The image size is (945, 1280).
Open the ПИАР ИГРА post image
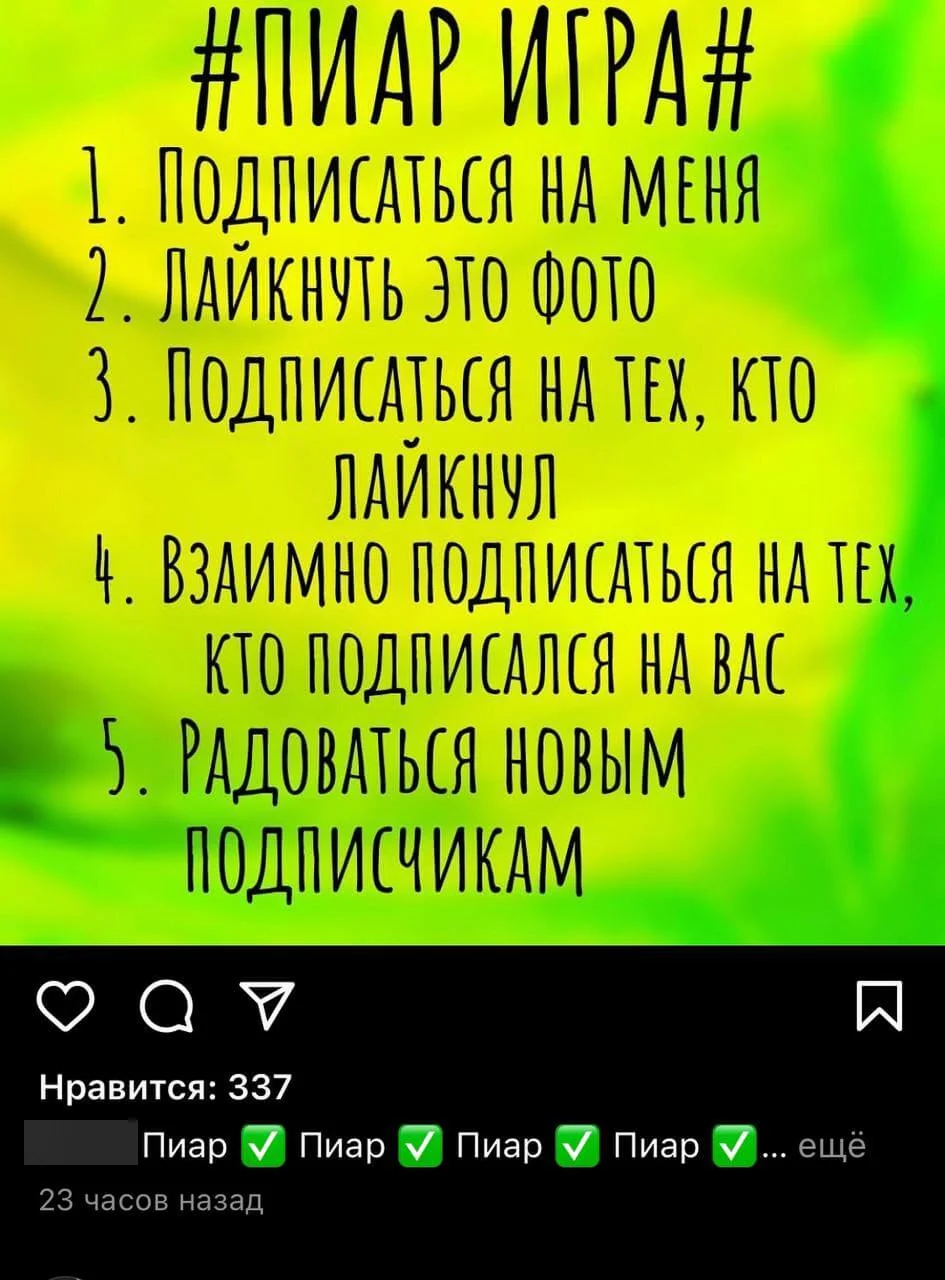[x=472, y=470]
